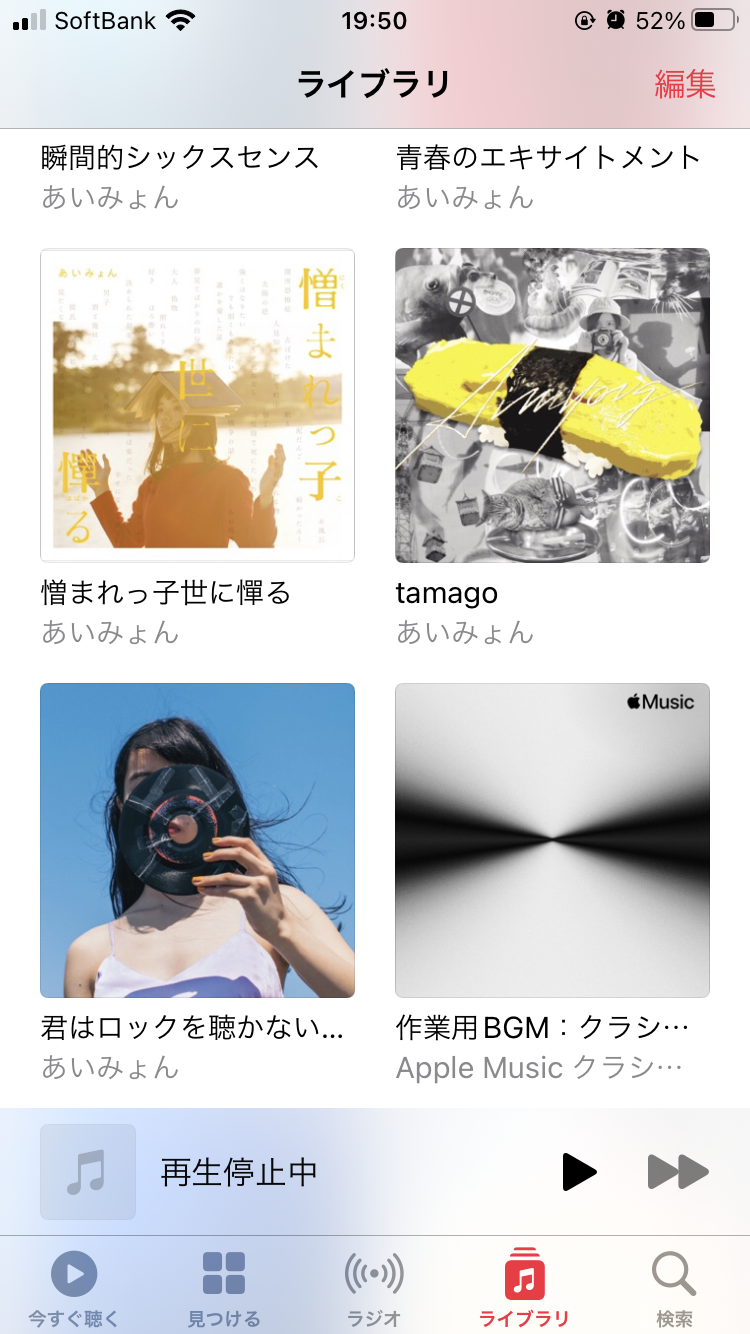Open the 憎まれっ子世に憚る album

coord(197,405)
